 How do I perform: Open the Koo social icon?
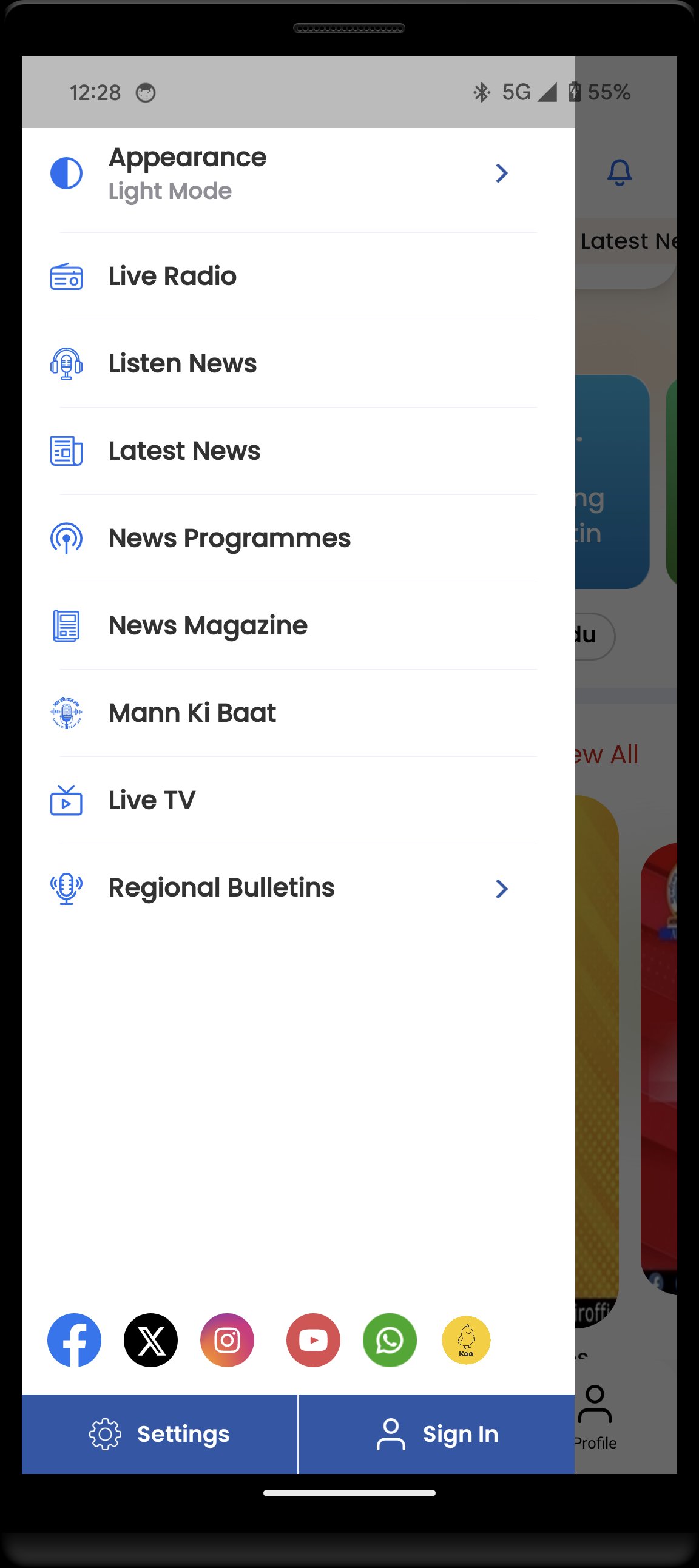pos(466,1340)
